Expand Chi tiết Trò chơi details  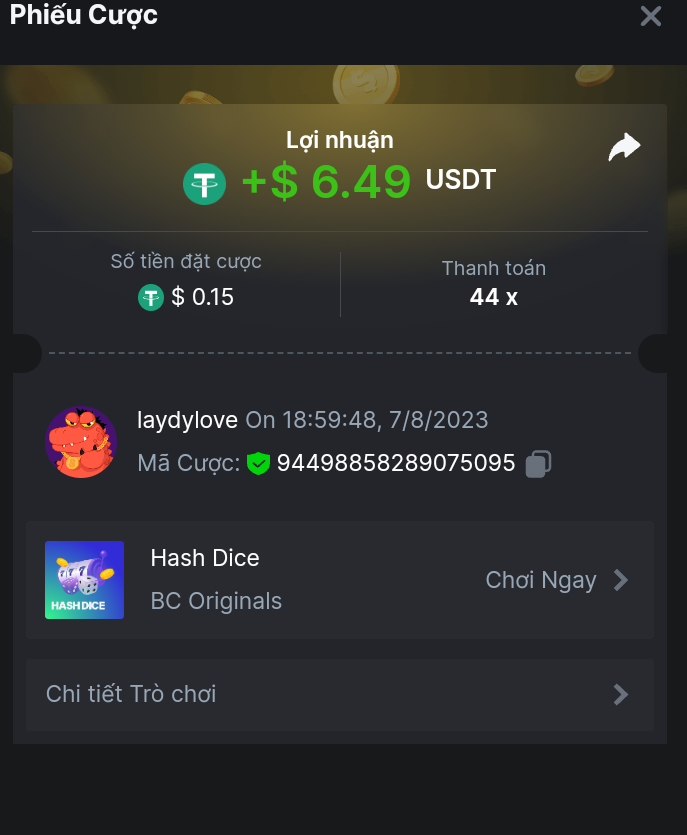(339, 694)
